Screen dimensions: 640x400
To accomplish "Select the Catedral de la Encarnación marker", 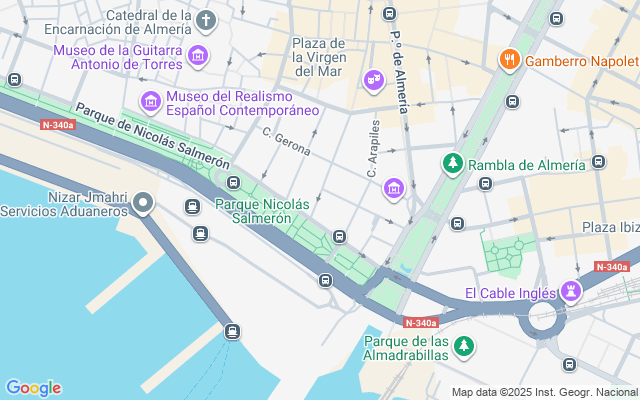I will pos(206,20).
